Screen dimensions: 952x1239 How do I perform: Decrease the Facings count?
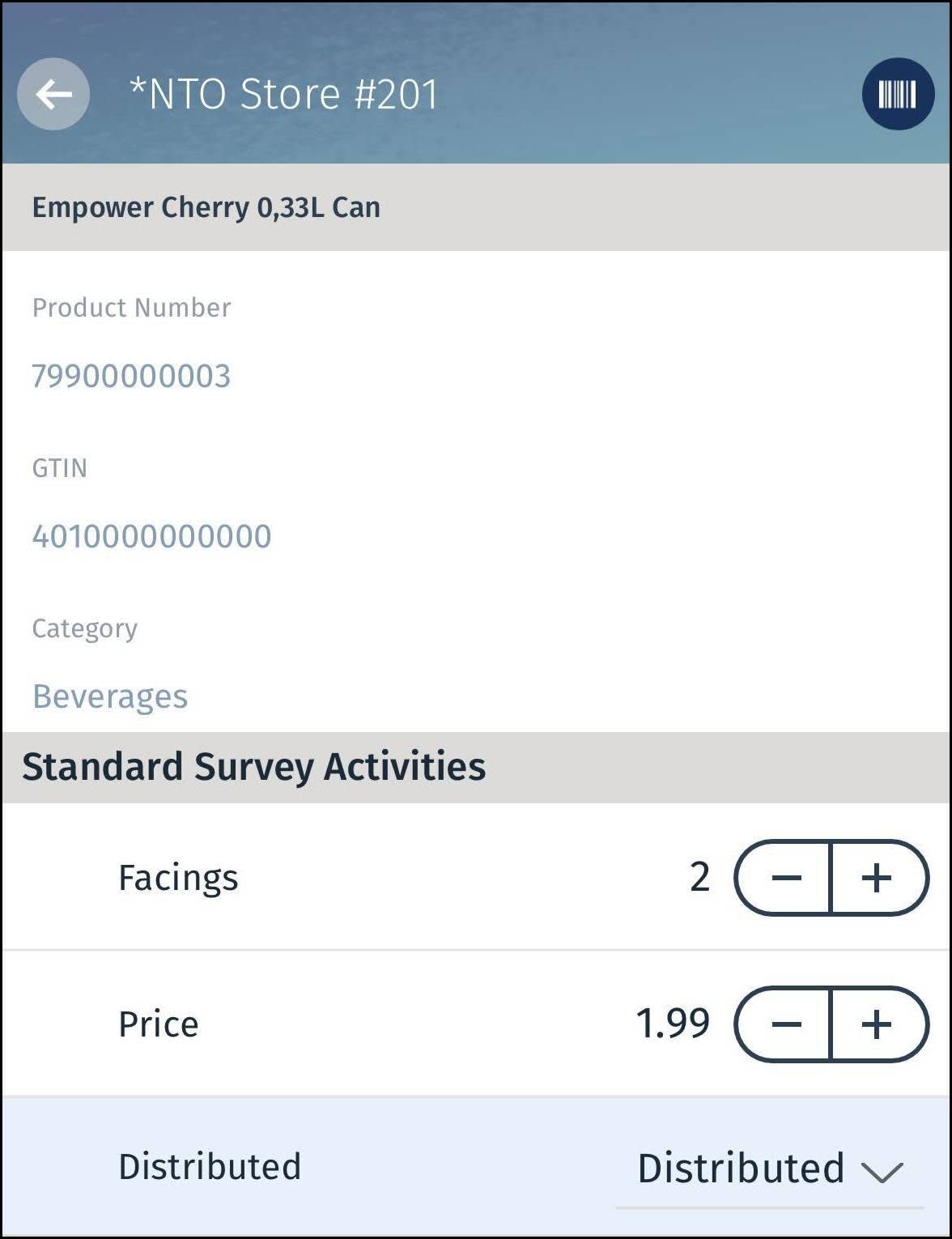784,878
